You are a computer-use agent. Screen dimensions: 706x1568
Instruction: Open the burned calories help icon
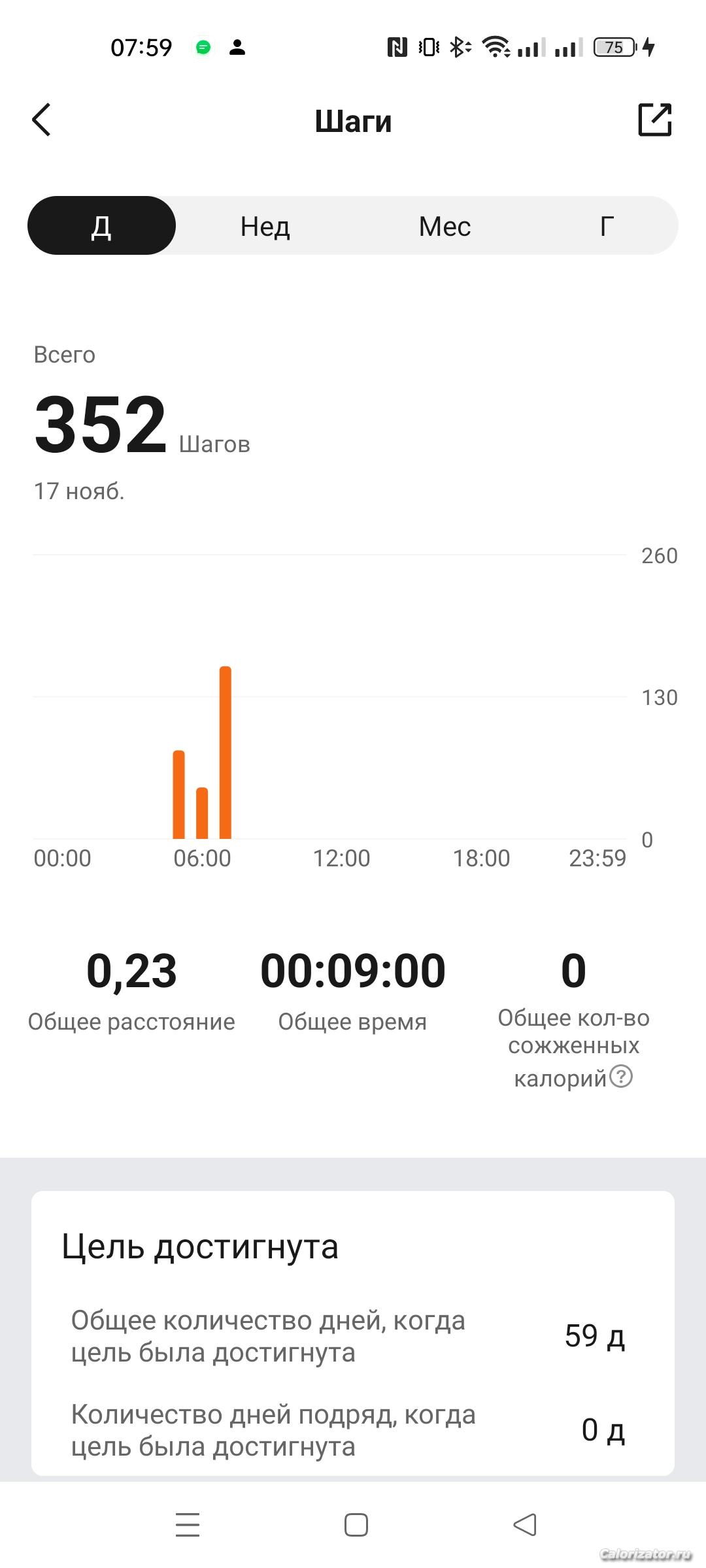[621, 1076]
